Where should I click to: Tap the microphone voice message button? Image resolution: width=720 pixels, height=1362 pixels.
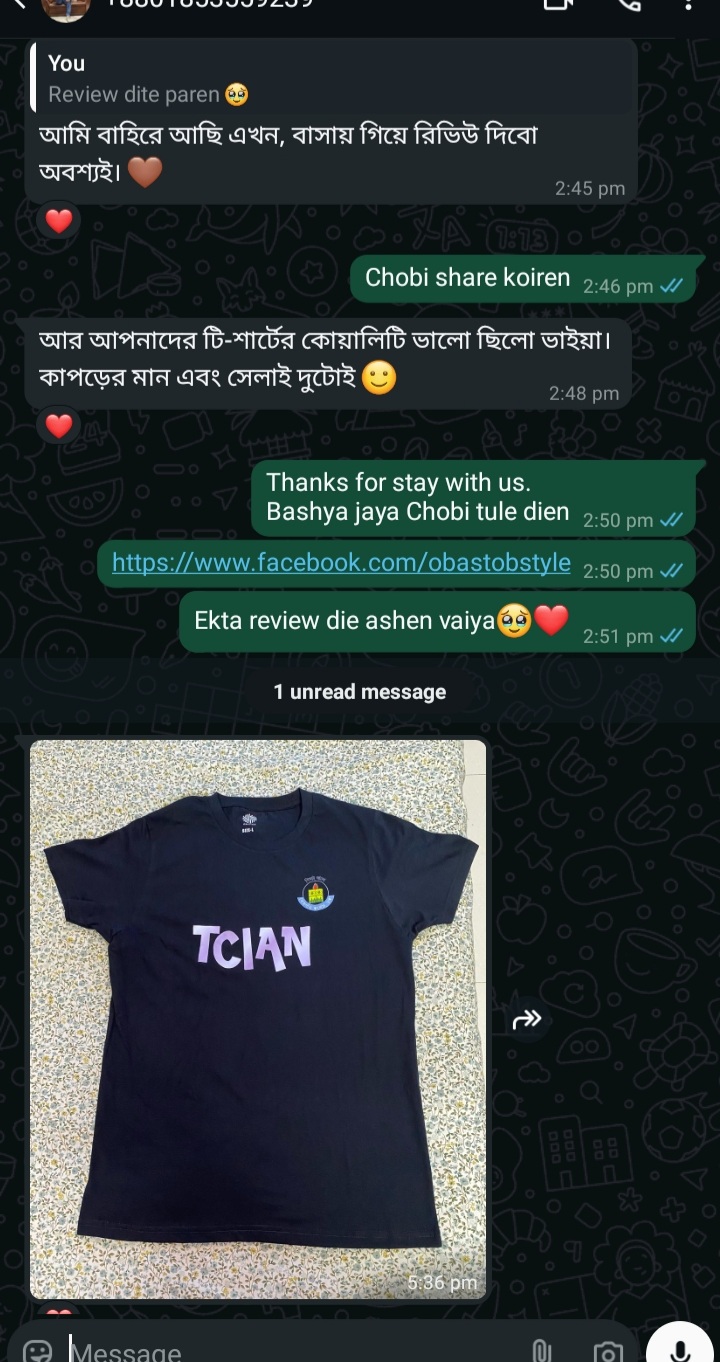(x=681, y=1346)
